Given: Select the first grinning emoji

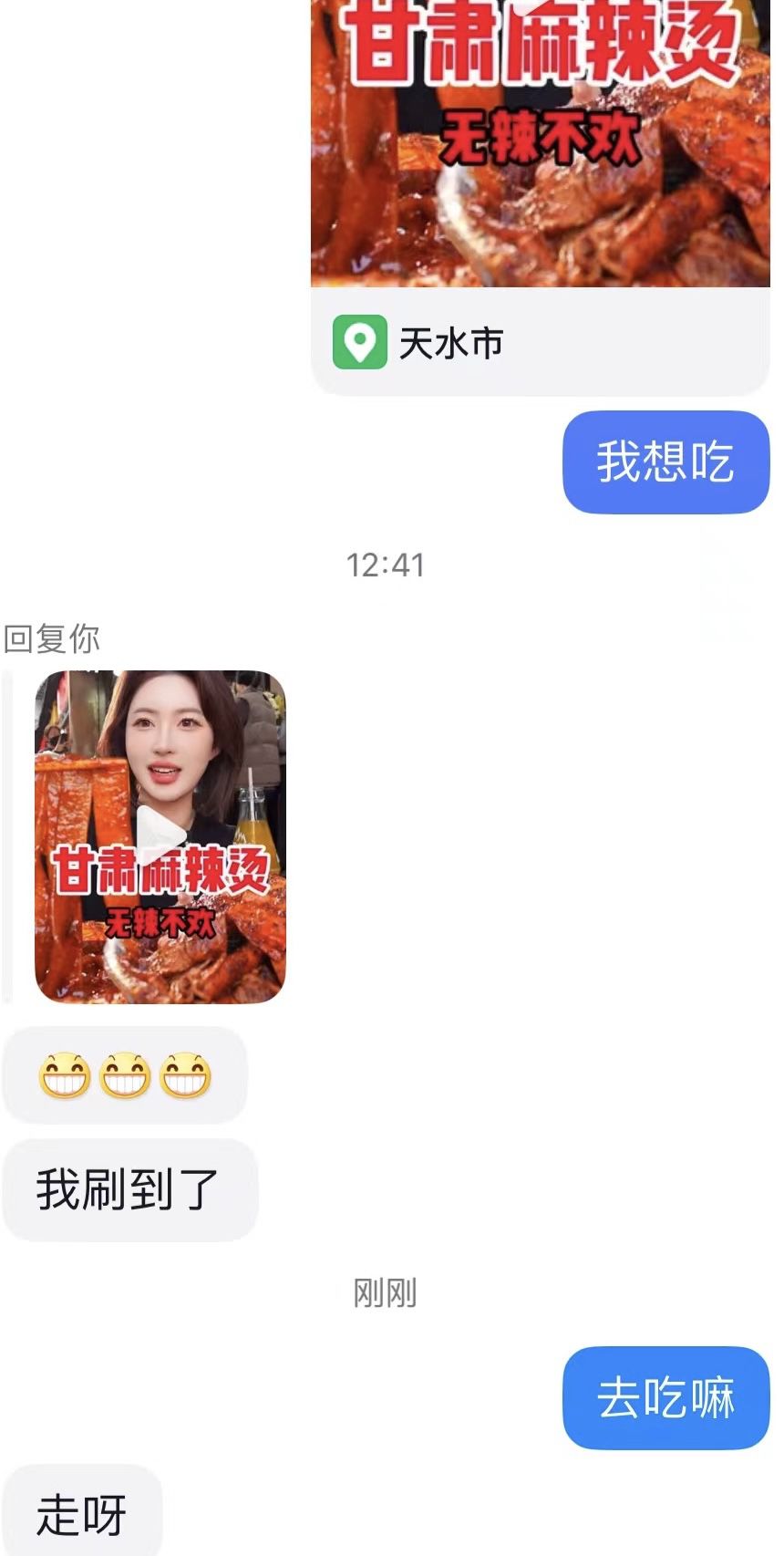Looking at the screenshot, I should pos(63,1074).
